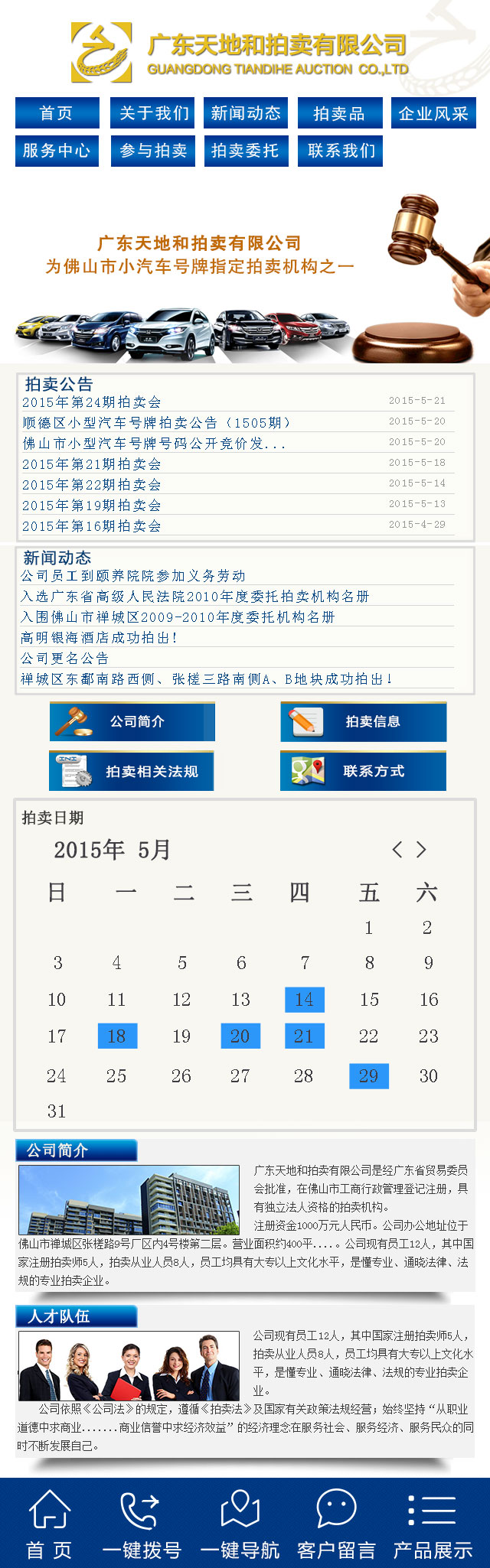490x1568 pixels.
Task: Open the 拍卖委托 page
Action: click(246, 151)
